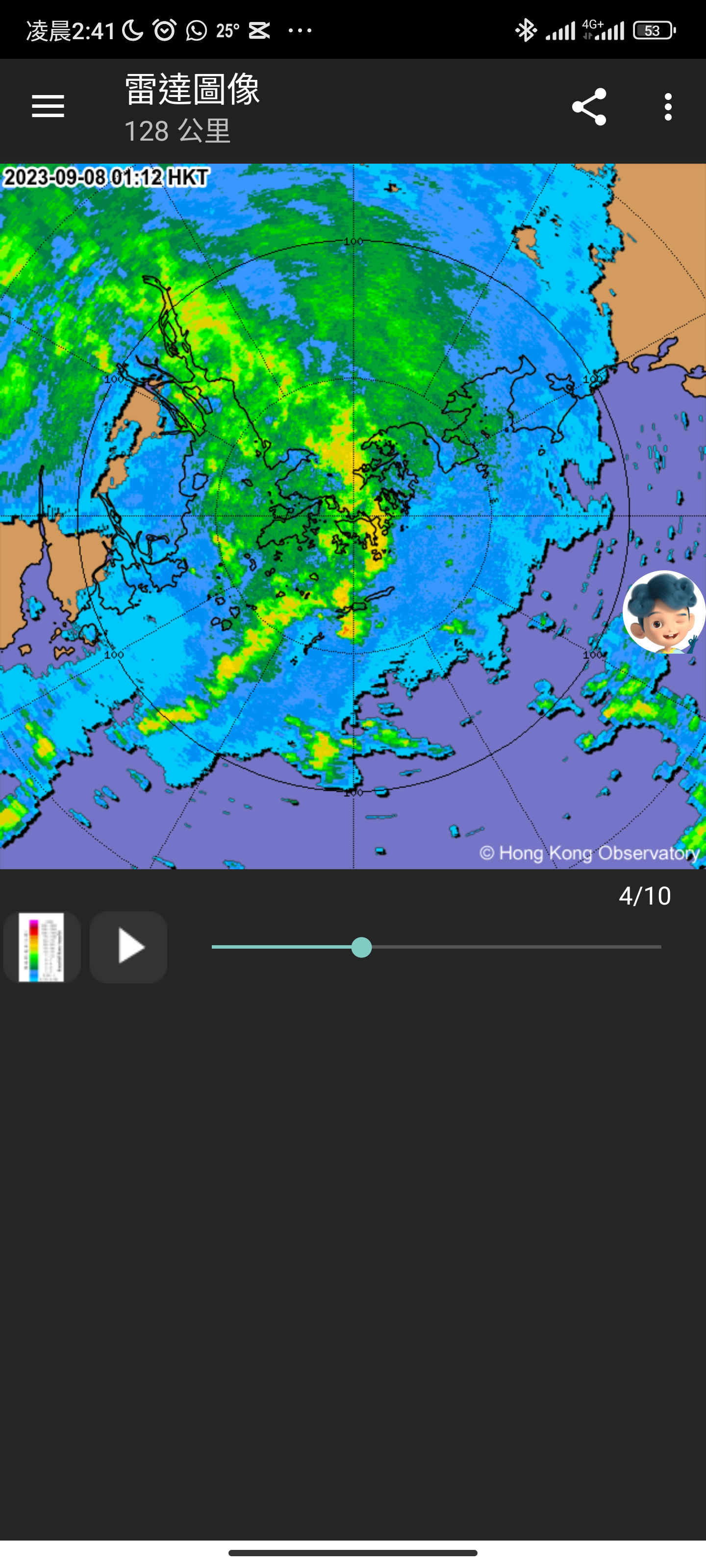
Task: Open the hamburger navigation menu
Action: (48, 106)
